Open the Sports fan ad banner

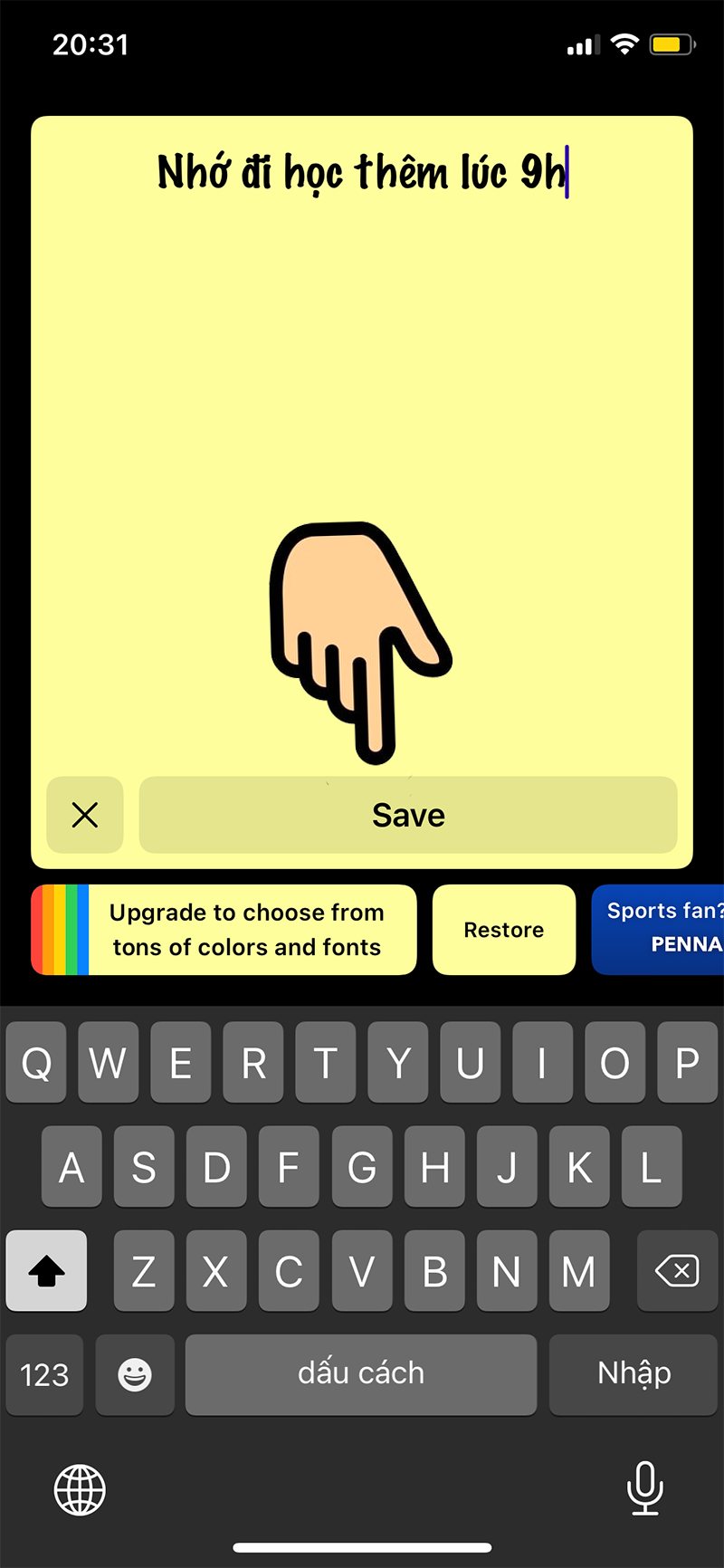point(661,930)
